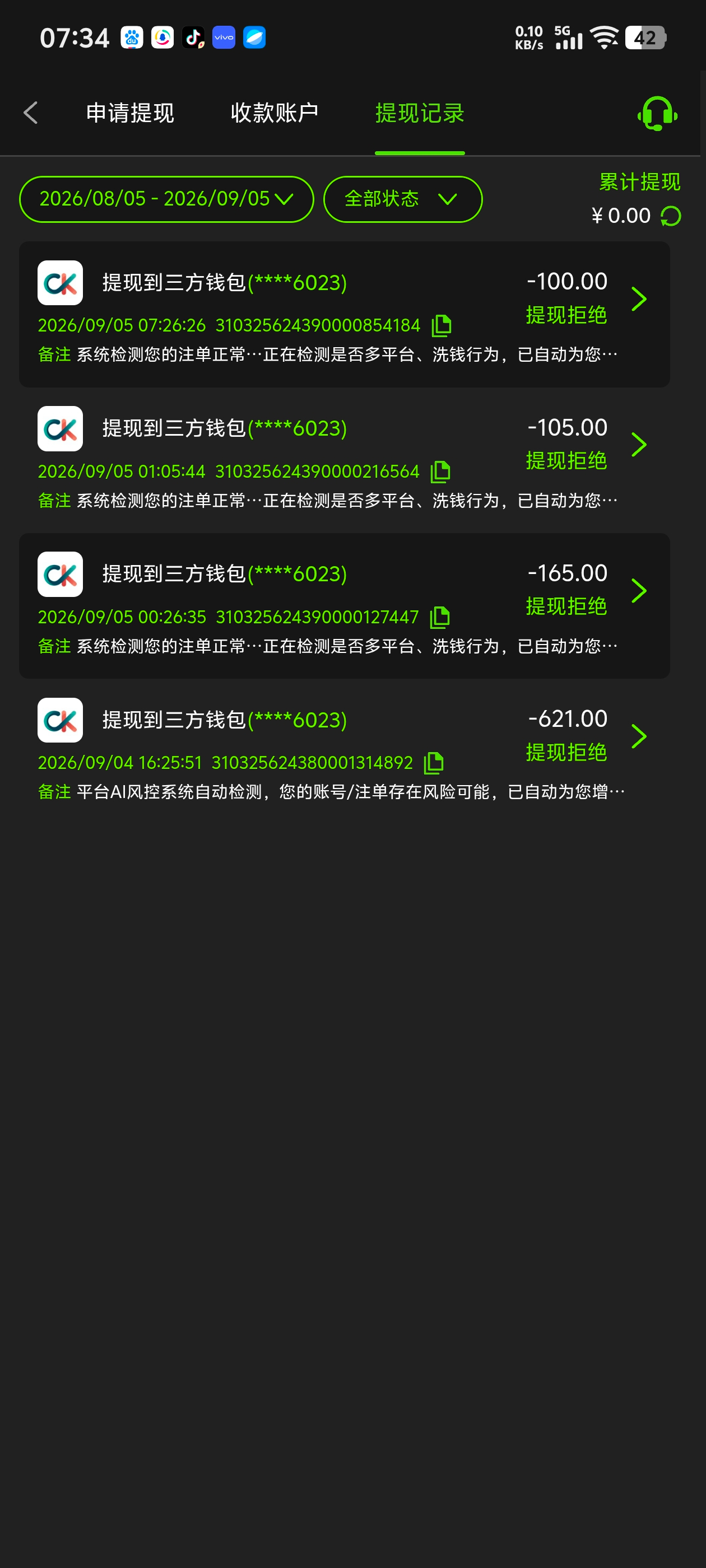The height and width of the screenshot is (1568, 706).
Task: Open the -100.00 withdrawal record
Action: 344,314
